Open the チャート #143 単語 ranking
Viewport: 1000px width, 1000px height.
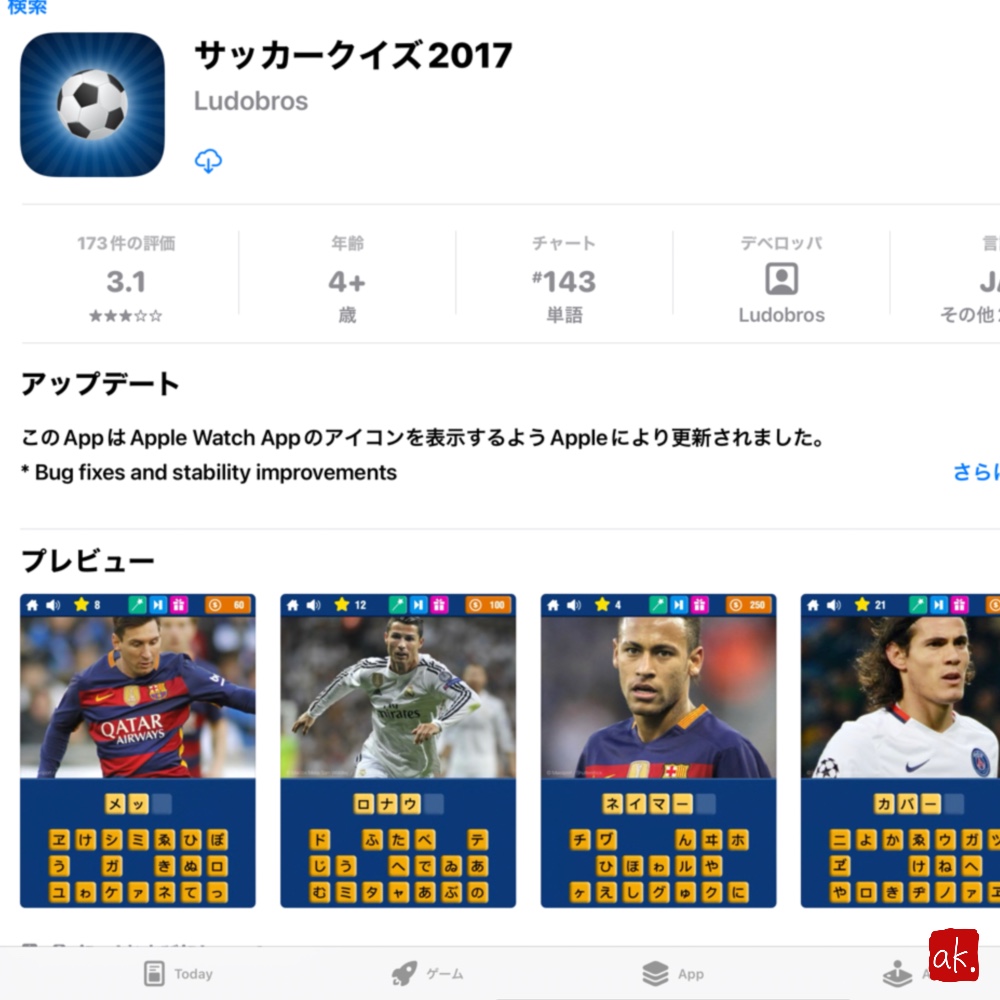click(x=564, y=281)
